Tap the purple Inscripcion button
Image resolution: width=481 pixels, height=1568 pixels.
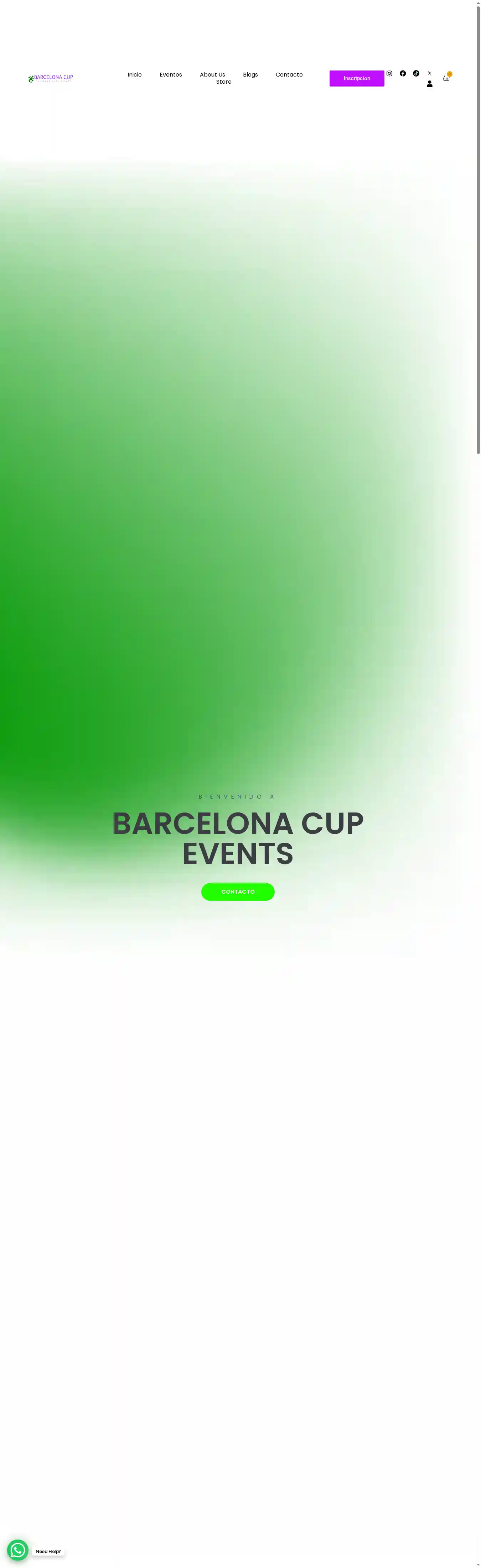356,79
